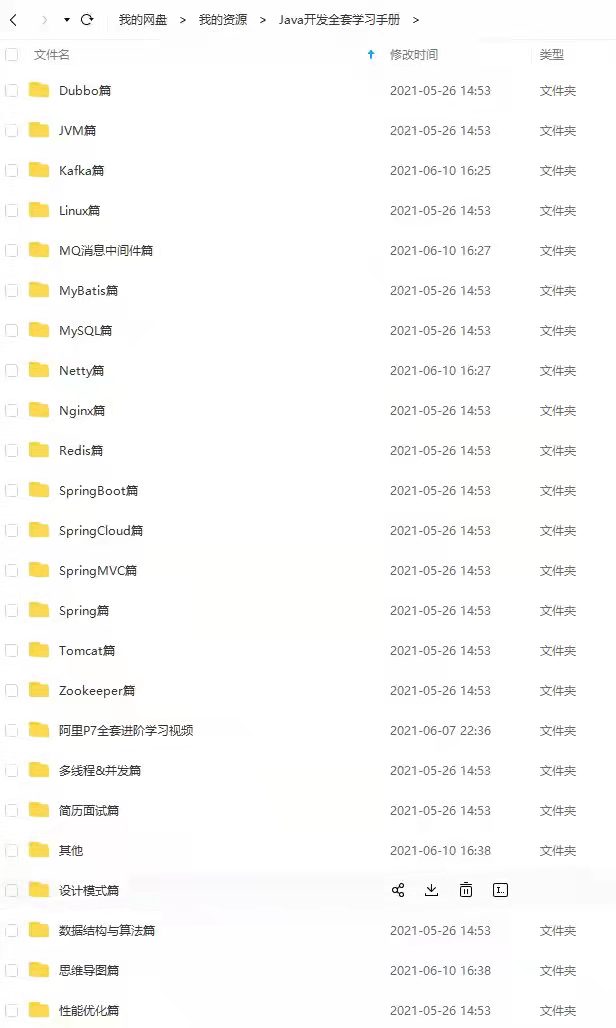
Task: Open the Kafka篇 folder
Action: coord(81,171)
